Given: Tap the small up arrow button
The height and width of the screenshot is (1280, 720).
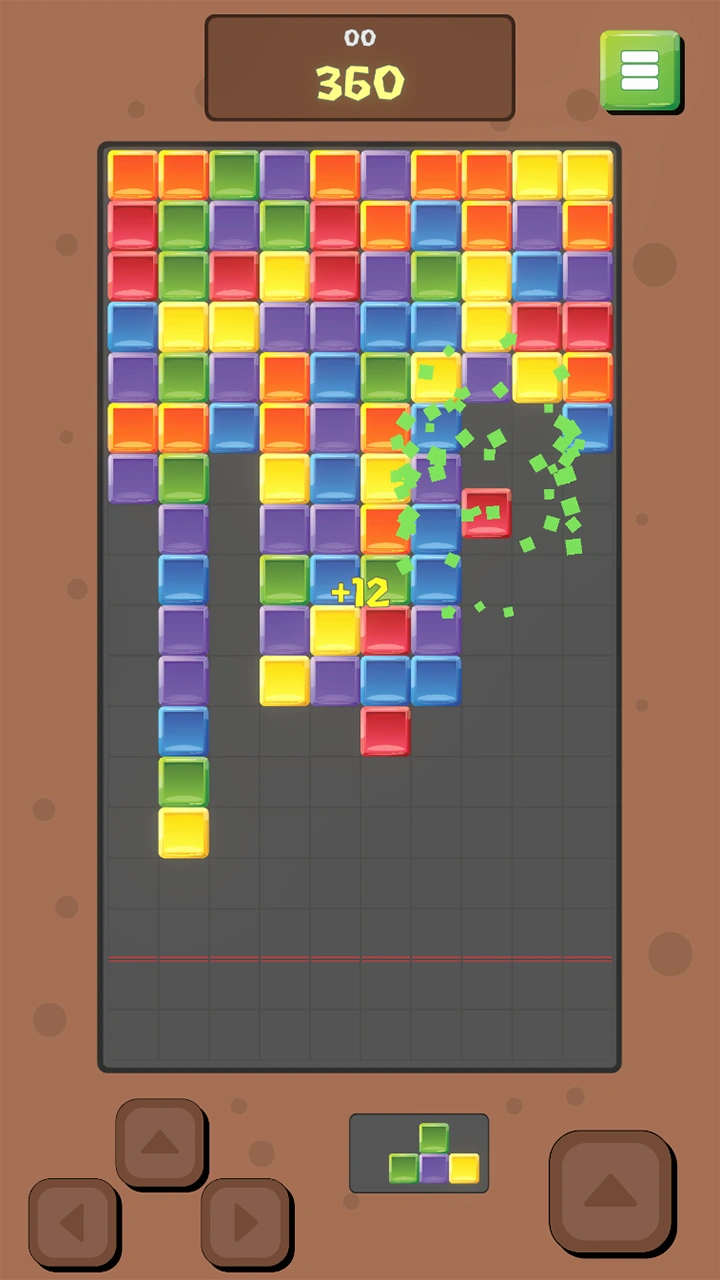Looking at the screenshot, I should pos(160,1143).
